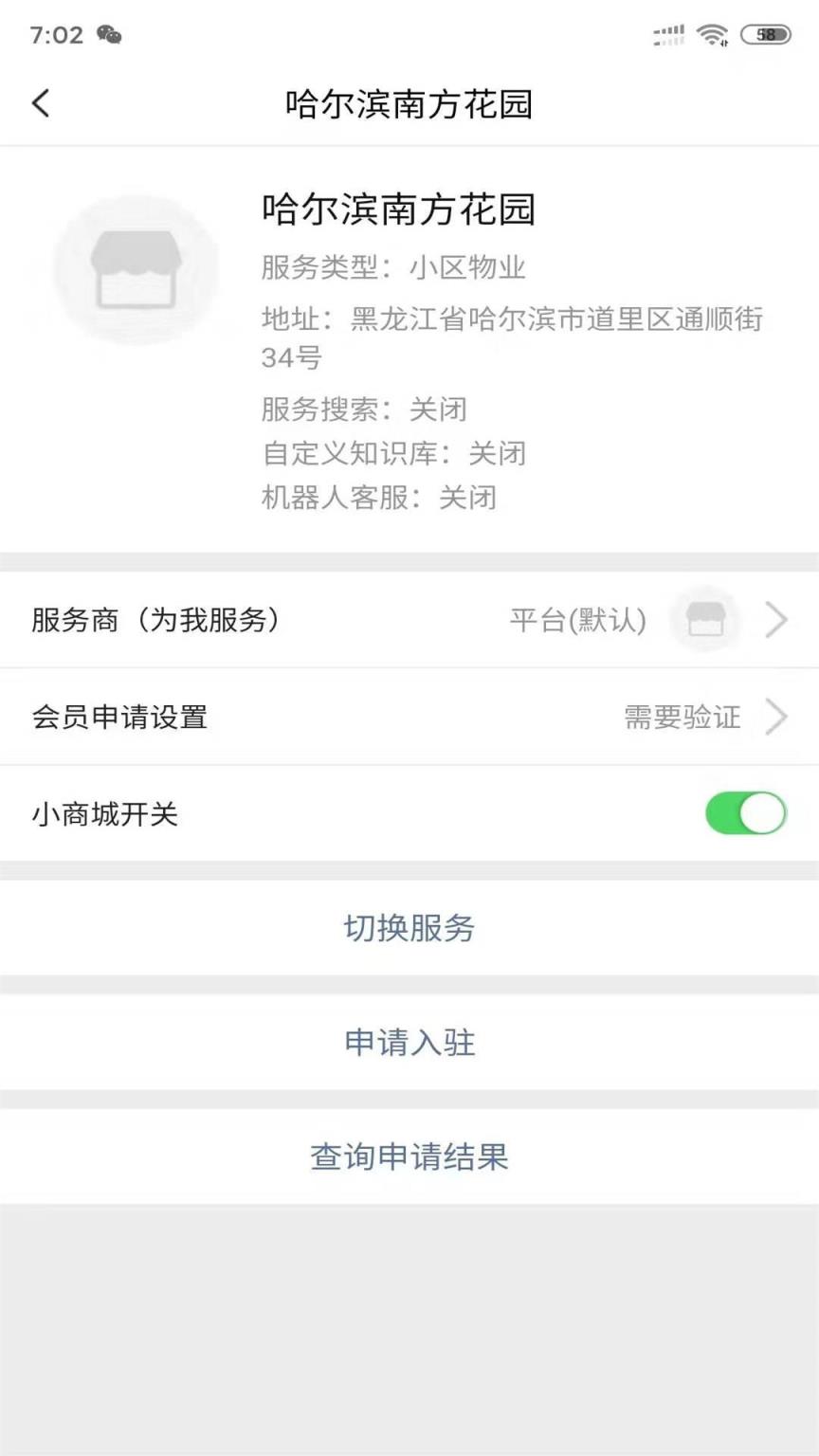
Task: Select 查询申请结果 to check application status
Action: click(409, 1157)
